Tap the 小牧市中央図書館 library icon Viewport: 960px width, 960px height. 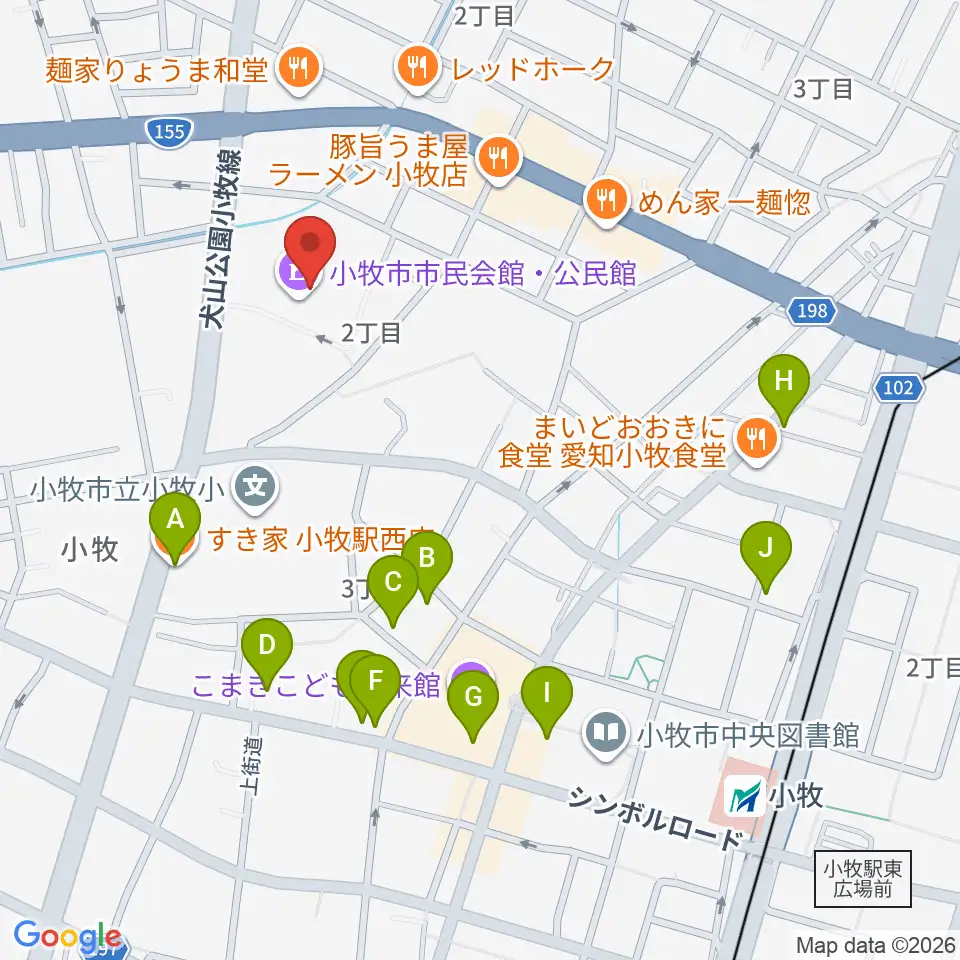[606, 734]
